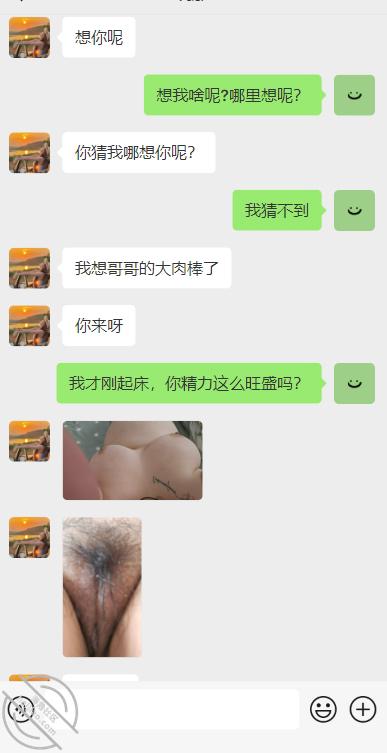Viewport: 387px width, 753px height.
Task: Open the plus attachment menu
Action: click(363, 709)
